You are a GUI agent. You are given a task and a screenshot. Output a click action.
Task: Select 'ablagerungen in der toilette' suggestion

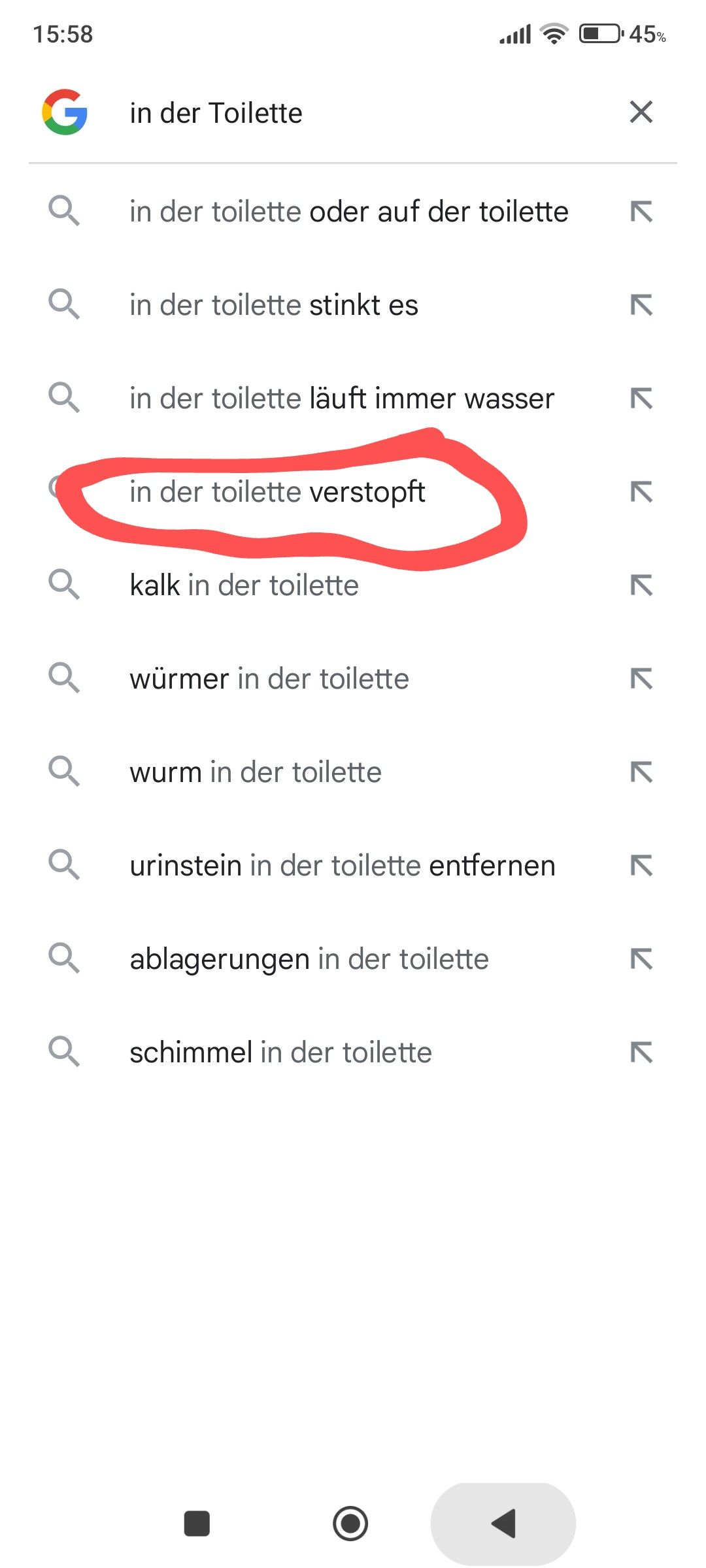(x=309, y=959)
